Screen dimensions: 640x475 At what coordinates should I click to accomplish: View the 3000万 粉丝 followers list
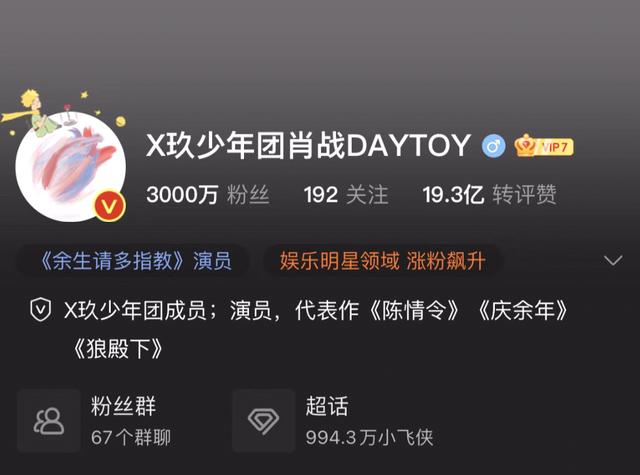pos(208,195)
